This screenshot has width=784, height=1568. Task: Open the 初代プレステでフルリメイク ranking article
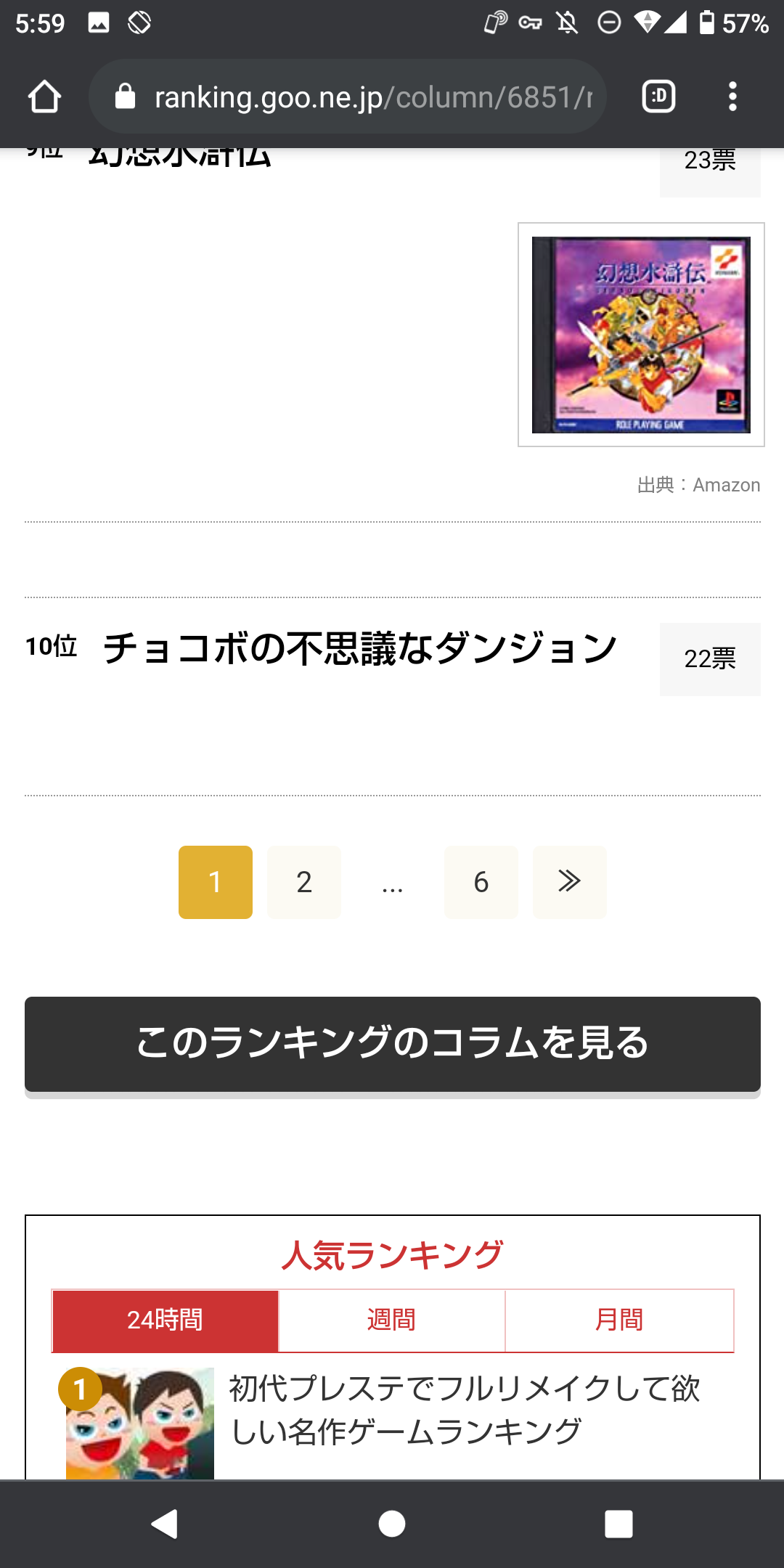465,1410
